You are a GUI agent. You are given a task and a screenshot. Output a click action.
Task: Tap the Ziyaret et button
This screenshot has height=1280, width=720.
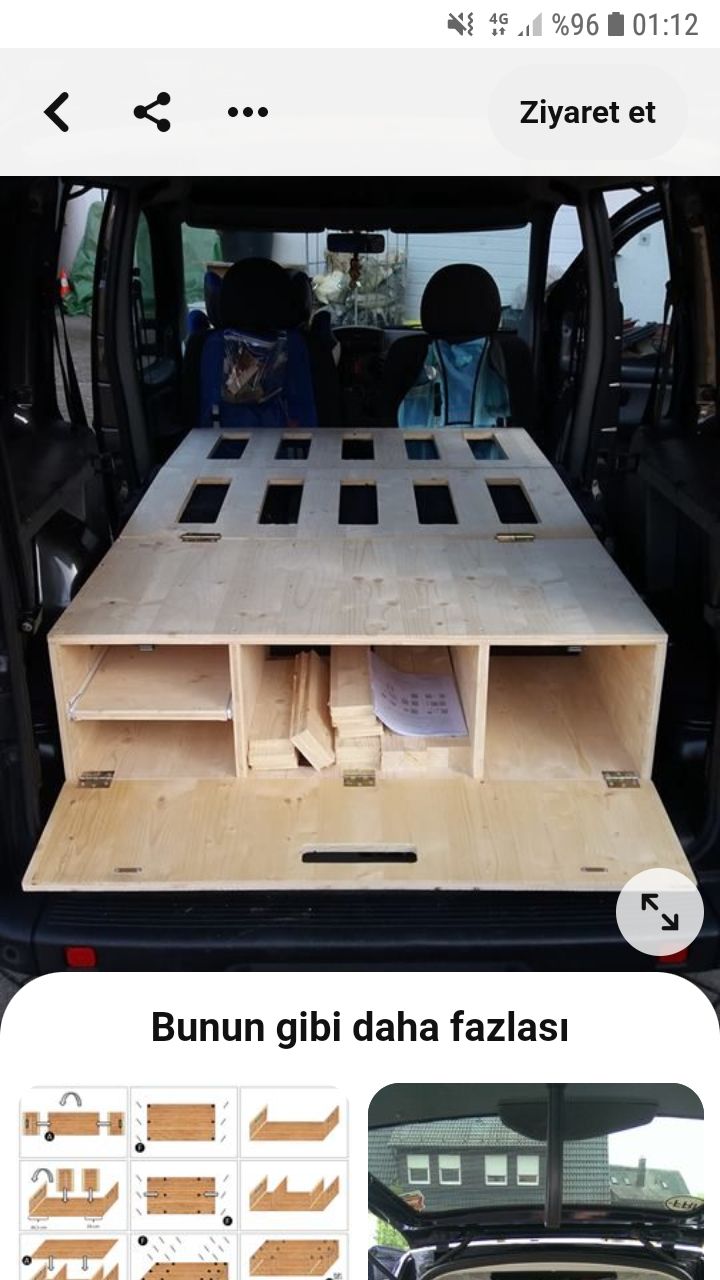coord(587,113)
